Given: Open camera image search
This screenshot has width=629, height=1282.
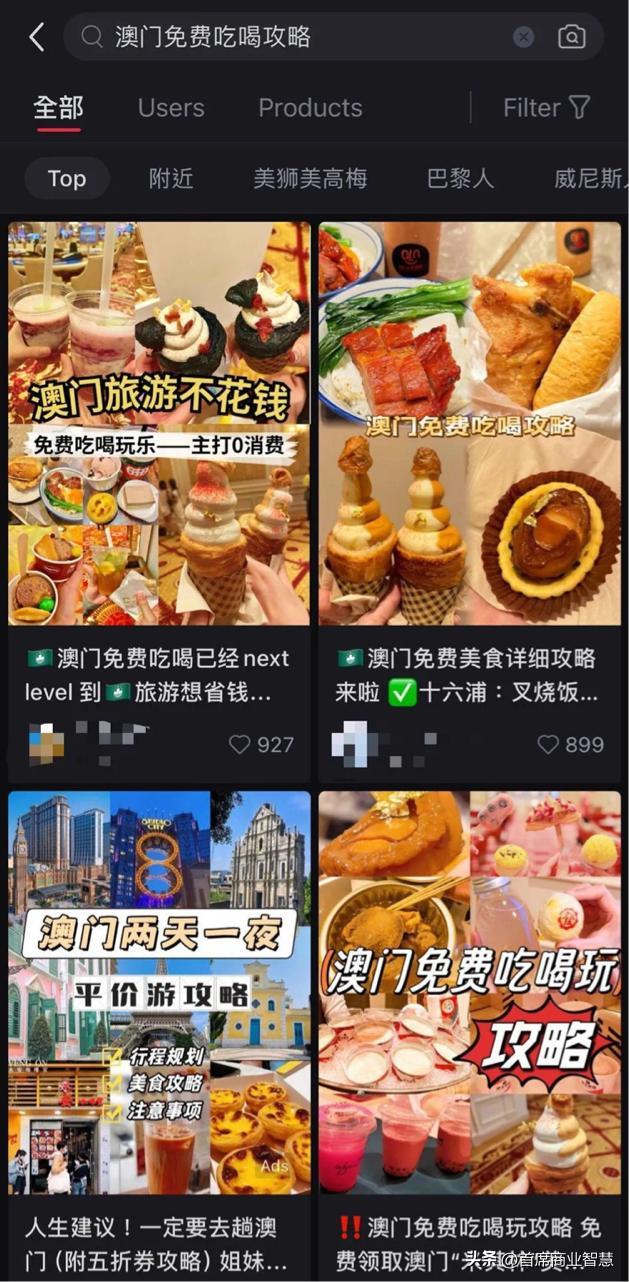Looking at the screenshot, I should 571,38.
